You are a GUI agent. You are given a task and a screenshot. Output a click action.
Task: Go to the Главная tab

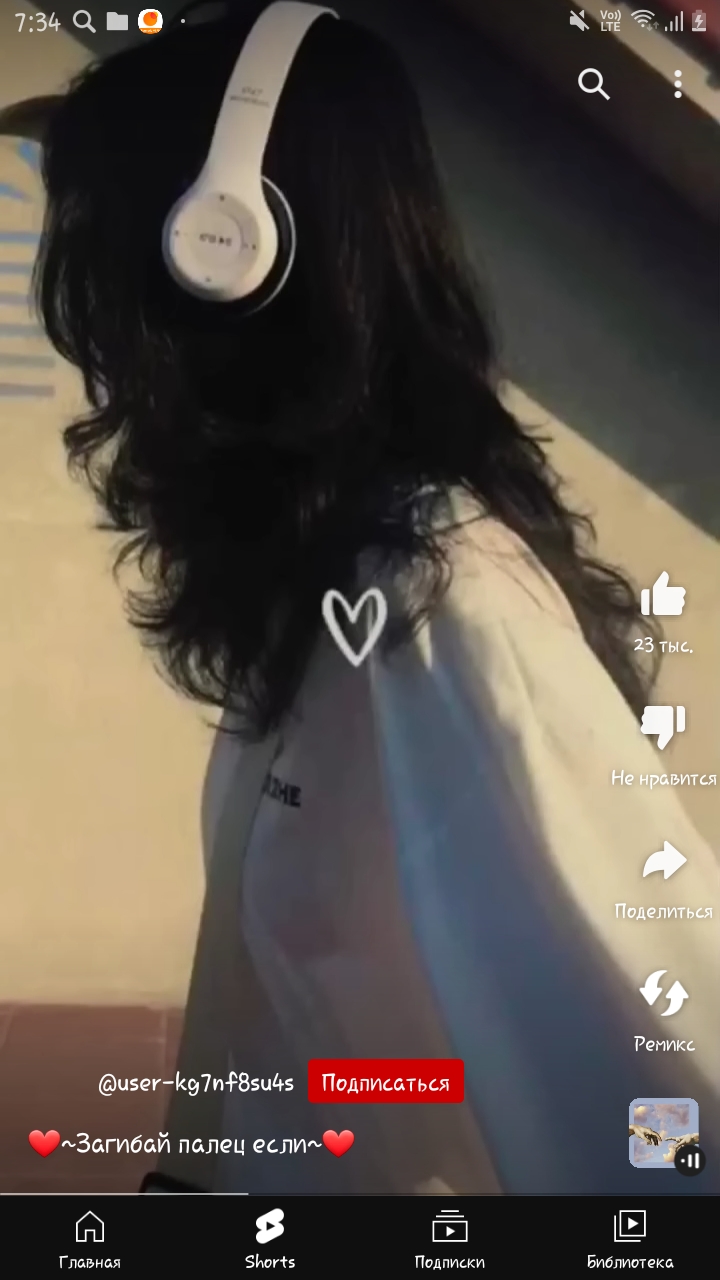[90, 1240]
